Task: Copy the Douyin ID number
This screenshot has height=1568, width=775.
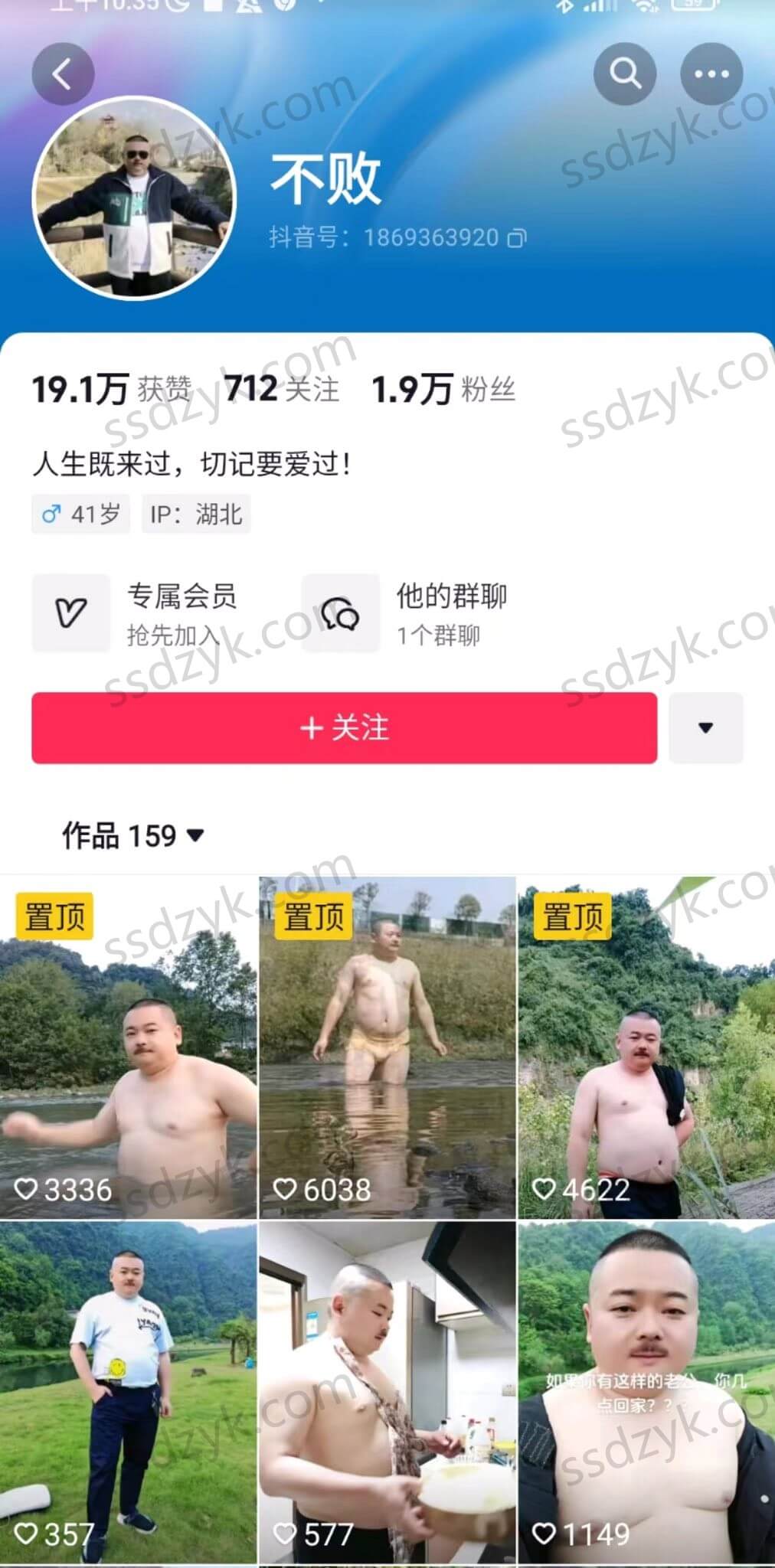Action: coord(518,238)
